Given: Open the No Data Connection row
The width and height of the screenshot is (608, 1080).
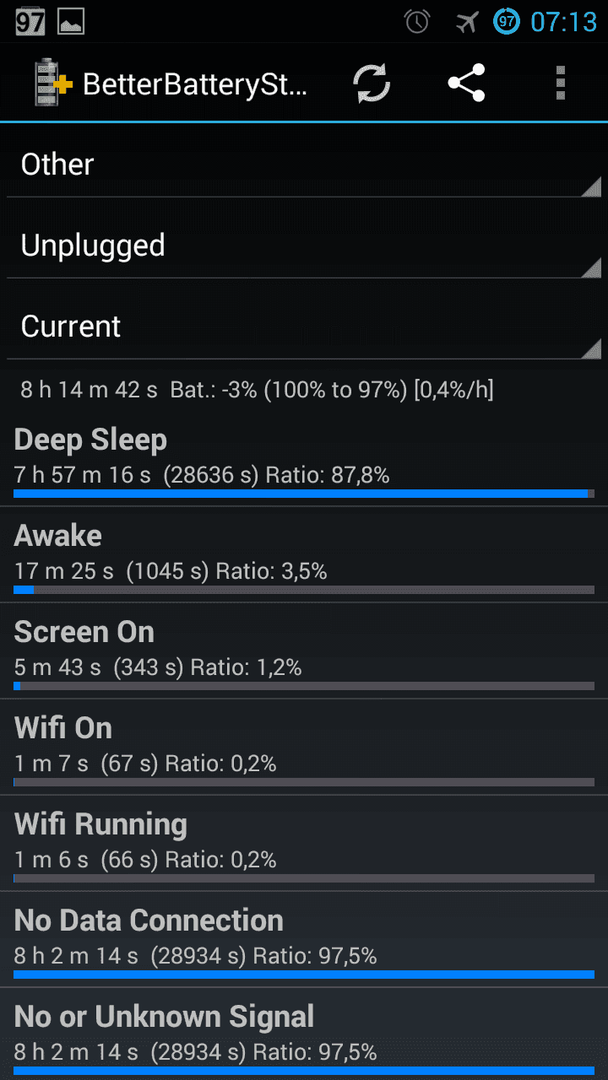Looking at the screenshot, I should coord(304,939).
